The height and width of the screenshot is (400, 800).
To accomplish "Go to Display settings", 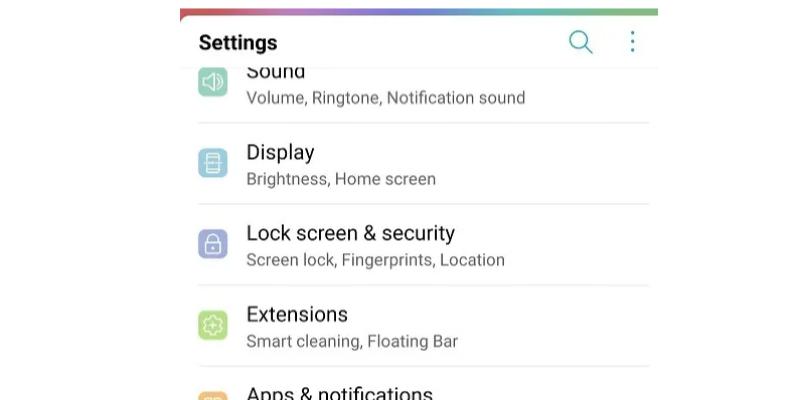I will (x=340, y=164).
